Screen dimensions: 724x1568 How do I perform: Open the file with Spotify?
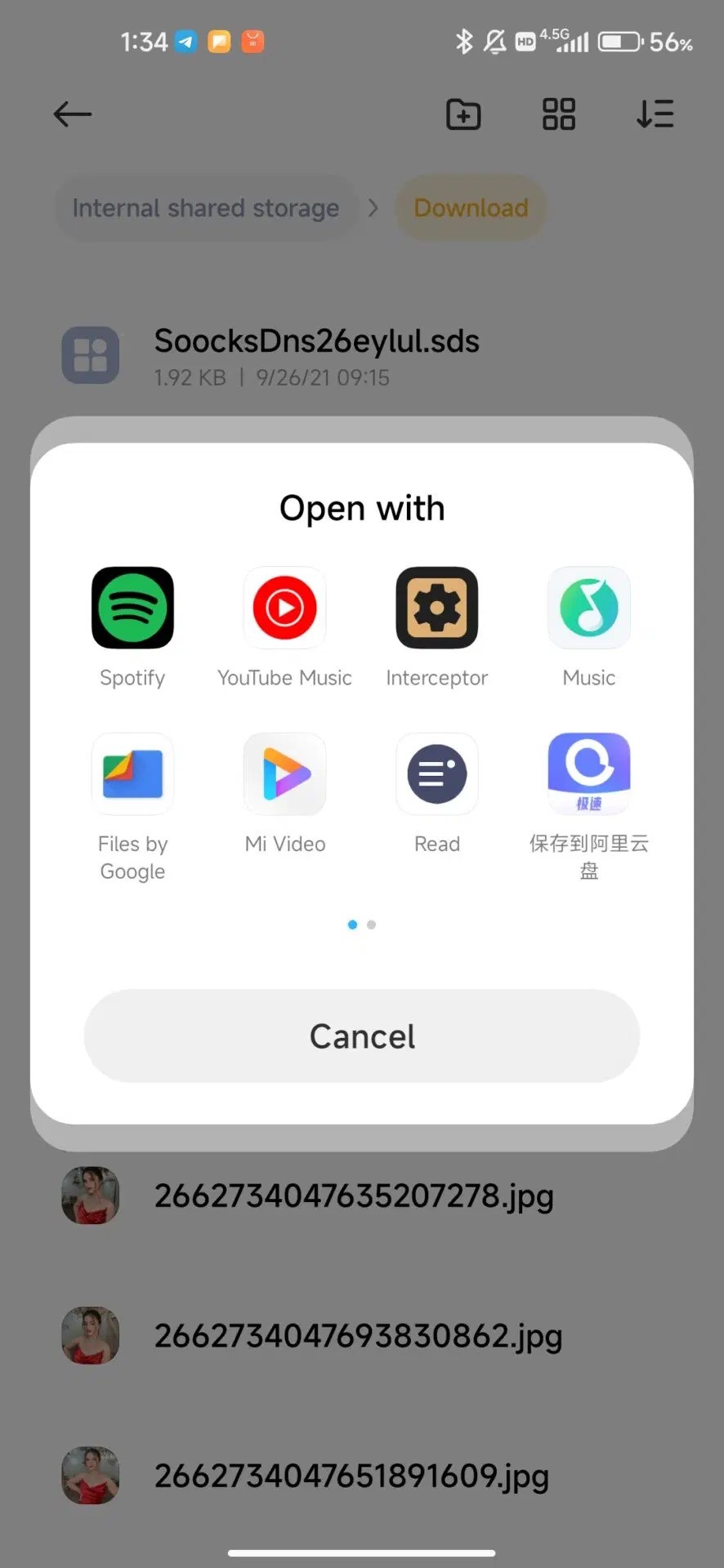[132, 608]
